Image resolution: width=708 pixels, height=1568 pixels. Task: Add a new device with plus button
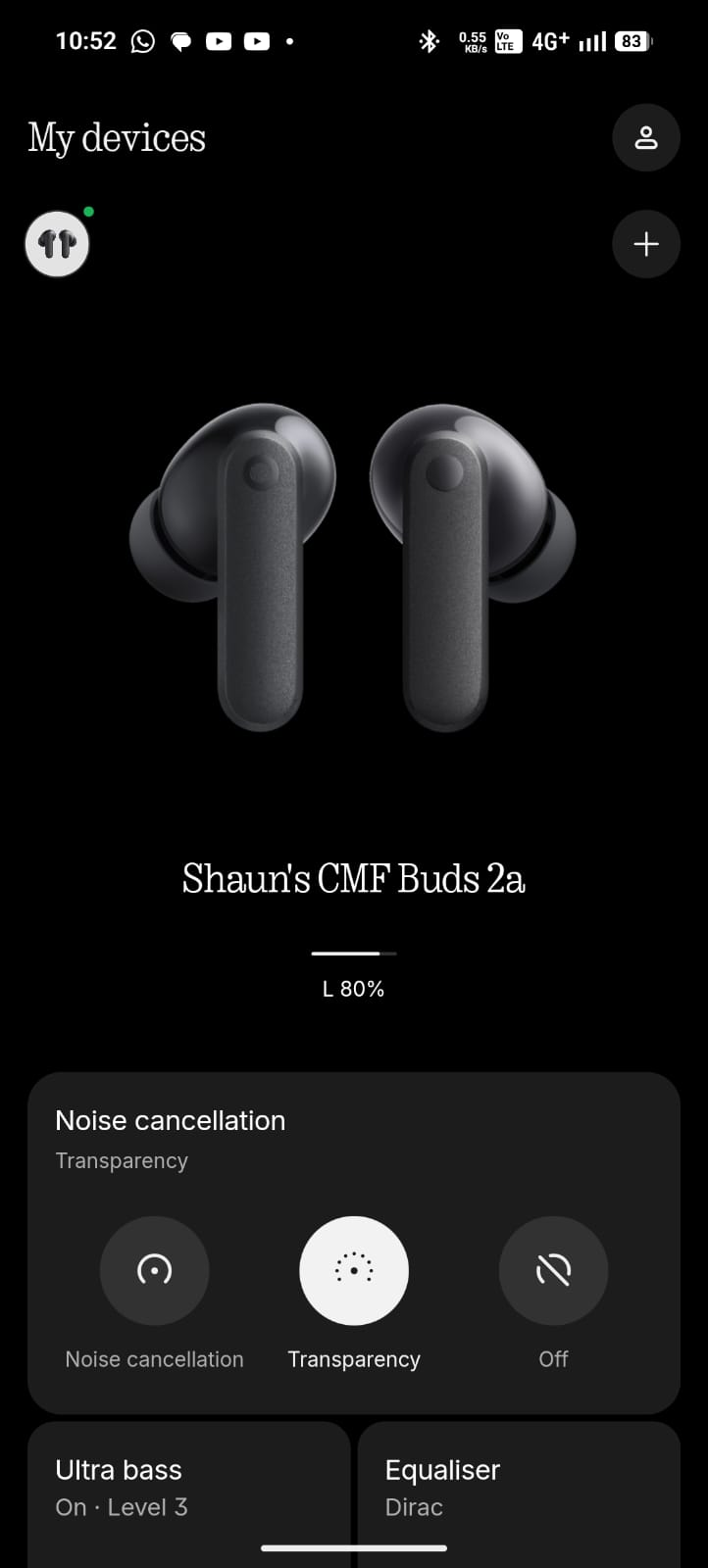pos(645,244)
